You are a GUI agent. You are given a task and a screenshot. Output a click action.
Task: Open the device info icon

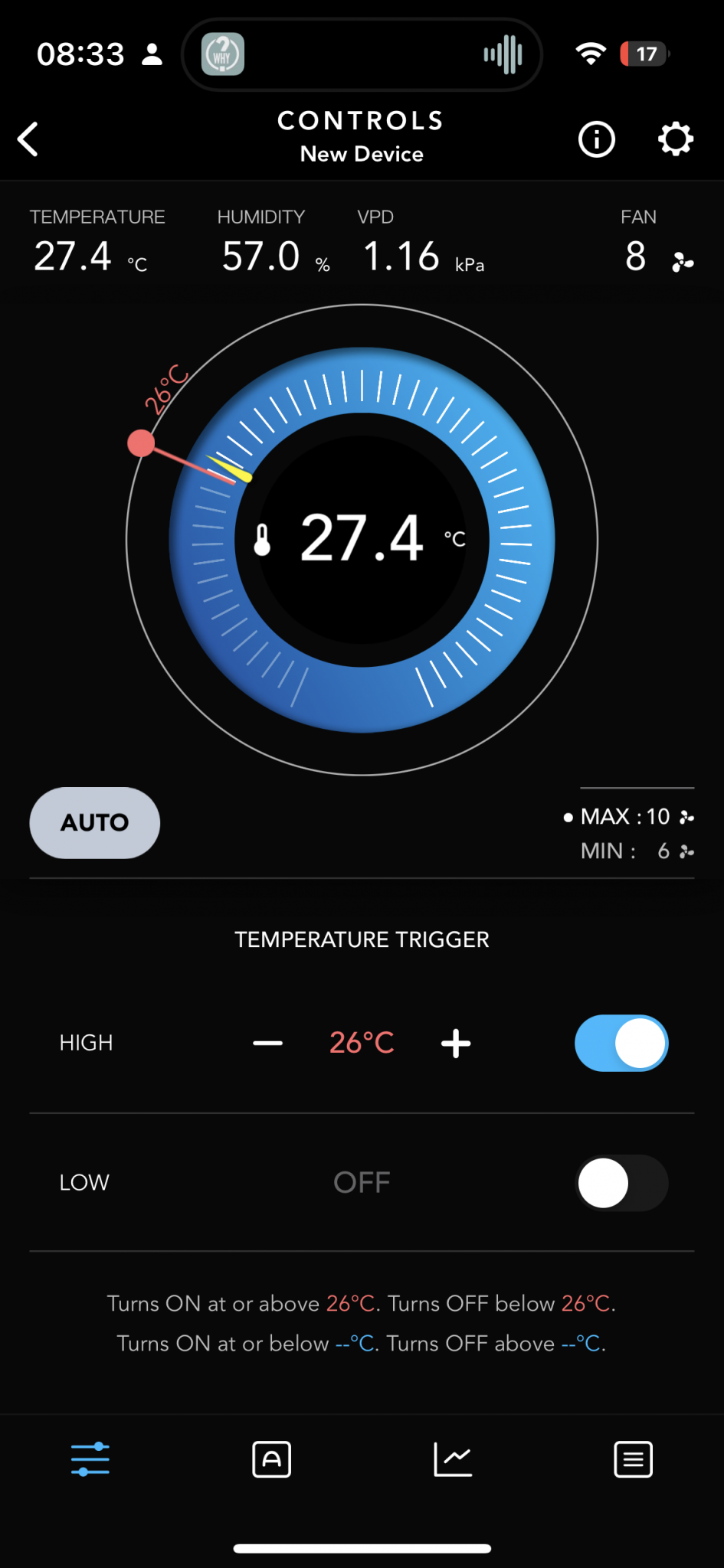point(596,139)
